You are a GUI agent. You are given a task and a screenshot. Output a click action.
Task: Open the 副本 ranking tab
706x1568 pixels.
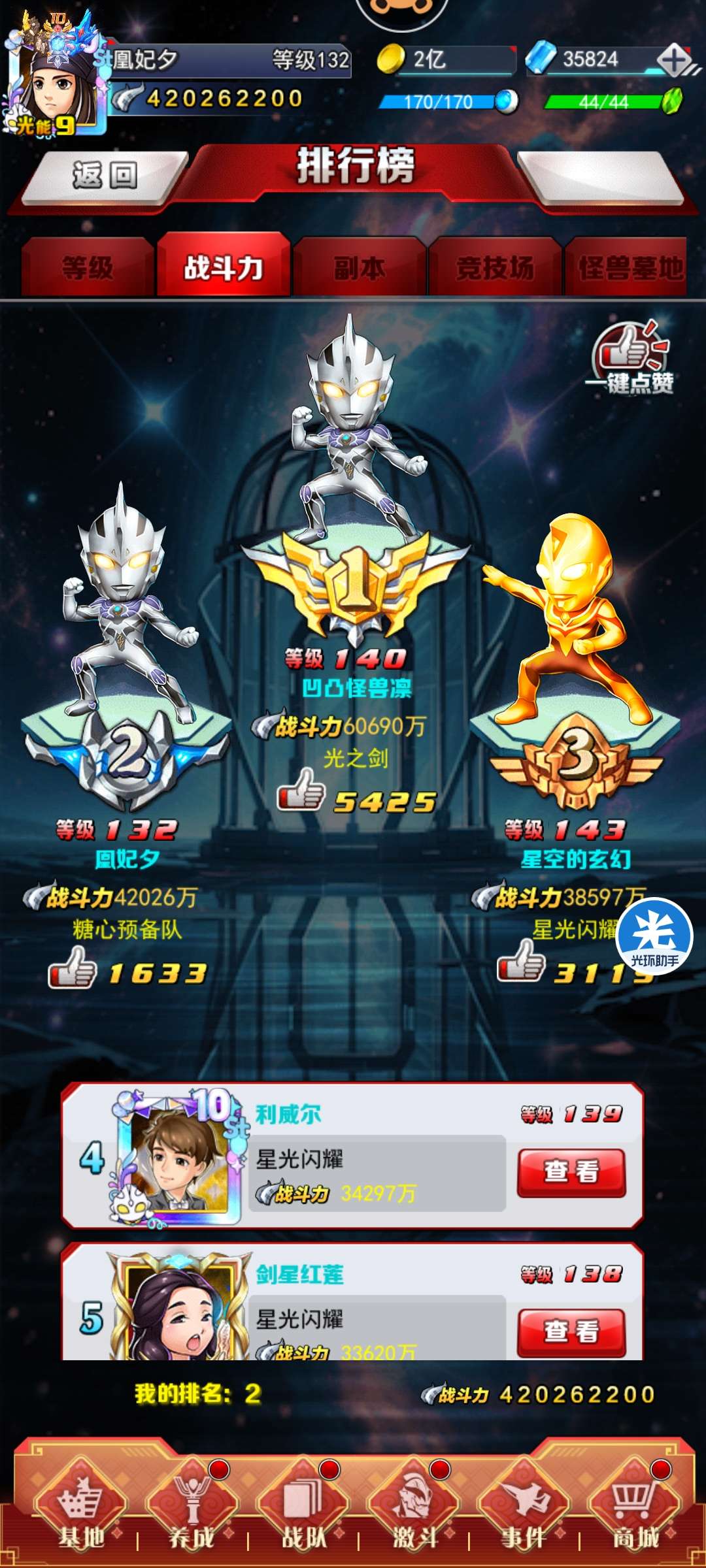359,268
